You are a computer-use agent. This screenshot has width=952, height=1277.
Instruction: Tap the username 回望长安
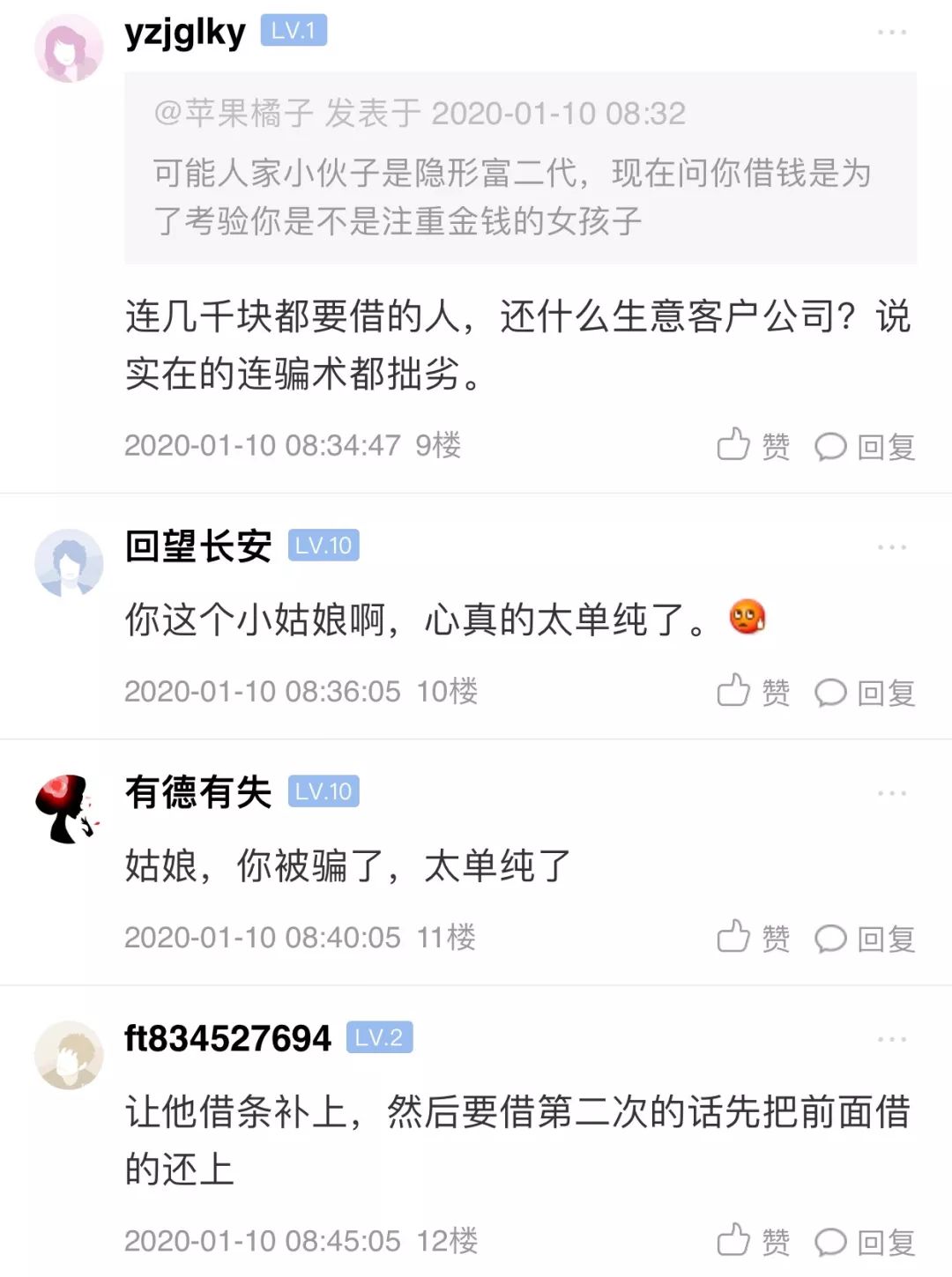198,546
